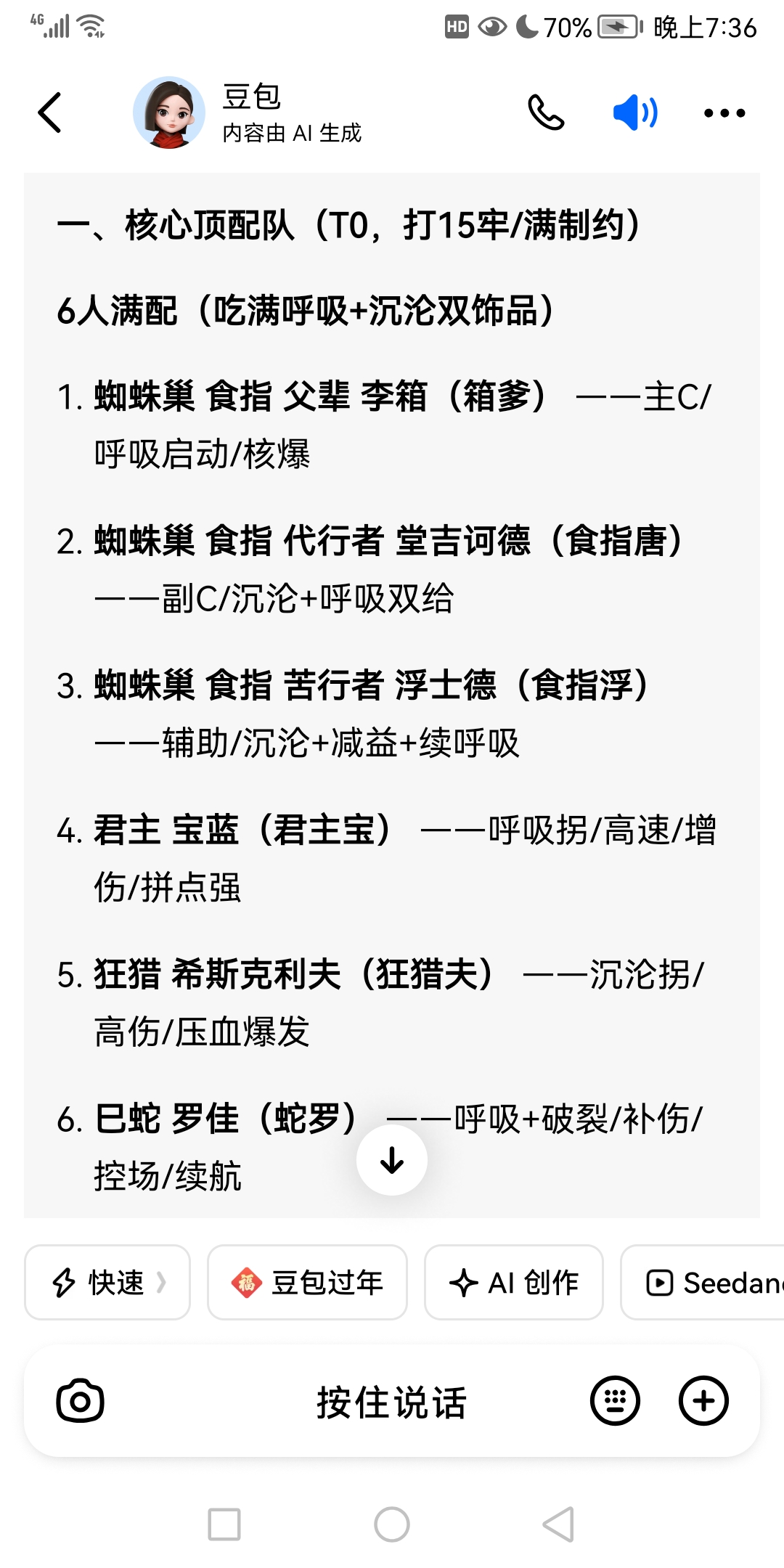Open the plus attachments menu

click(x=703, y=1401)
